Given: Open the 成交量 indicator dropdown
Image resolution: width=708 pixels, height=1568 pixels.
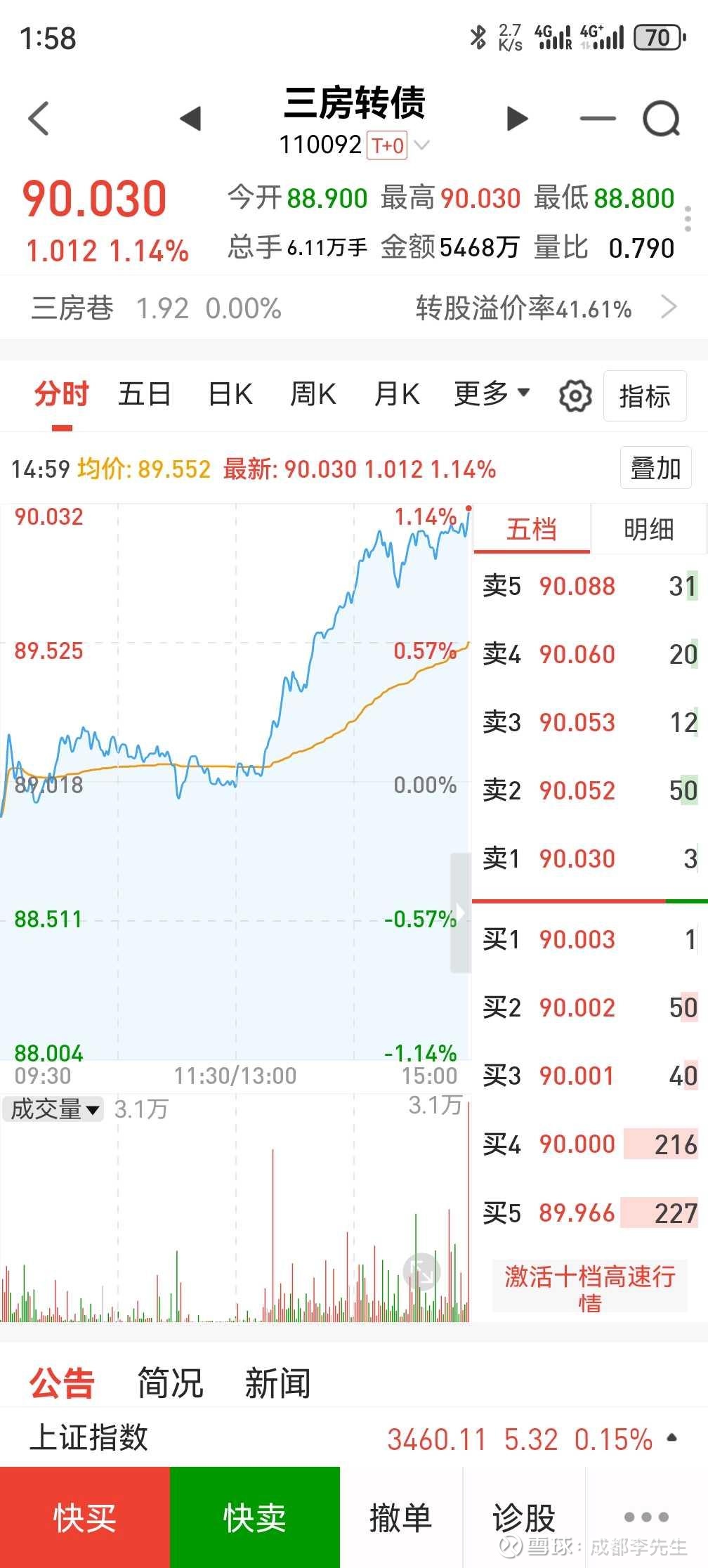Looking at the screenshot, I should [54, 1109].
